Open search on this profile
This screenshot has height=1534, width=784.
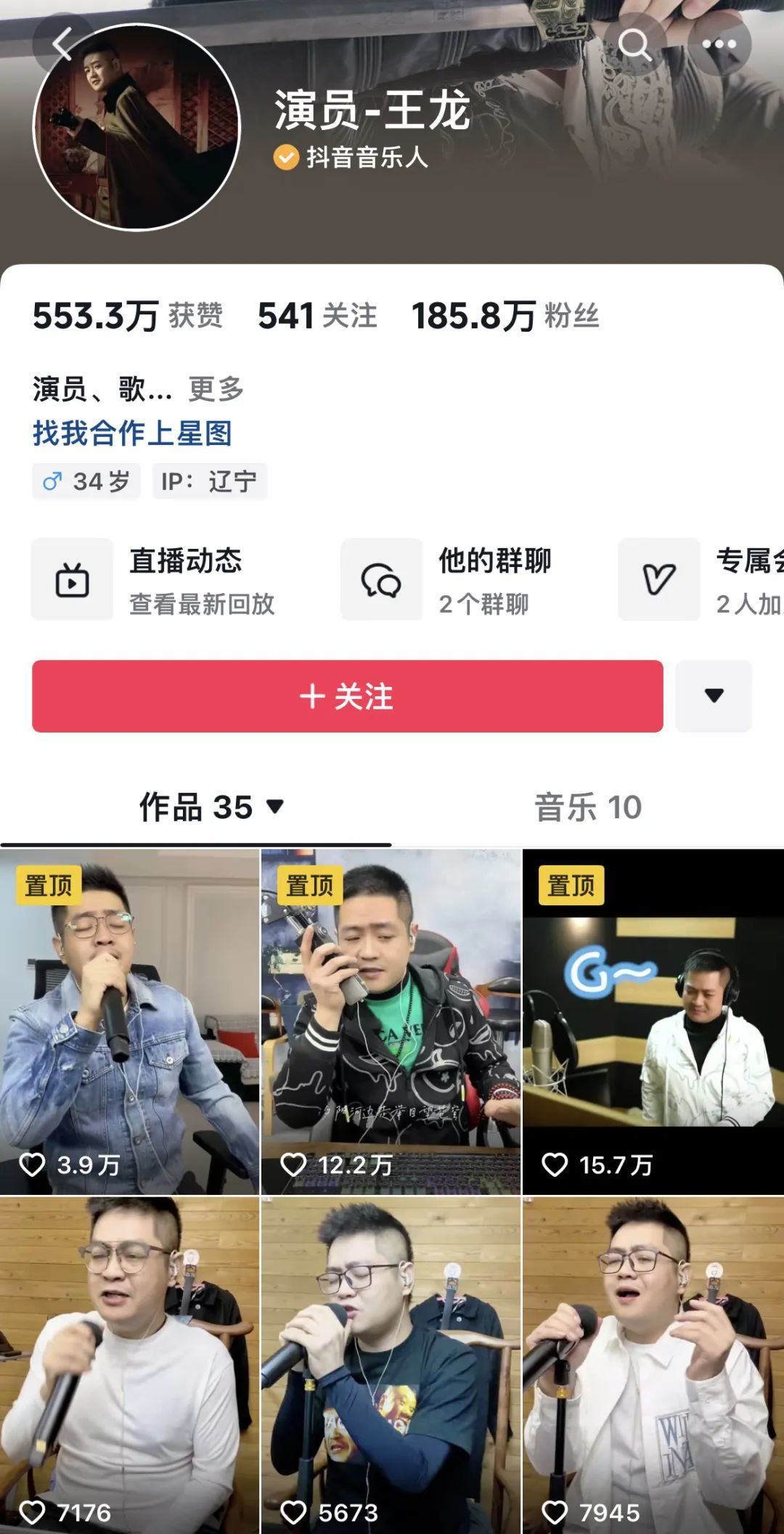[635, 45]
